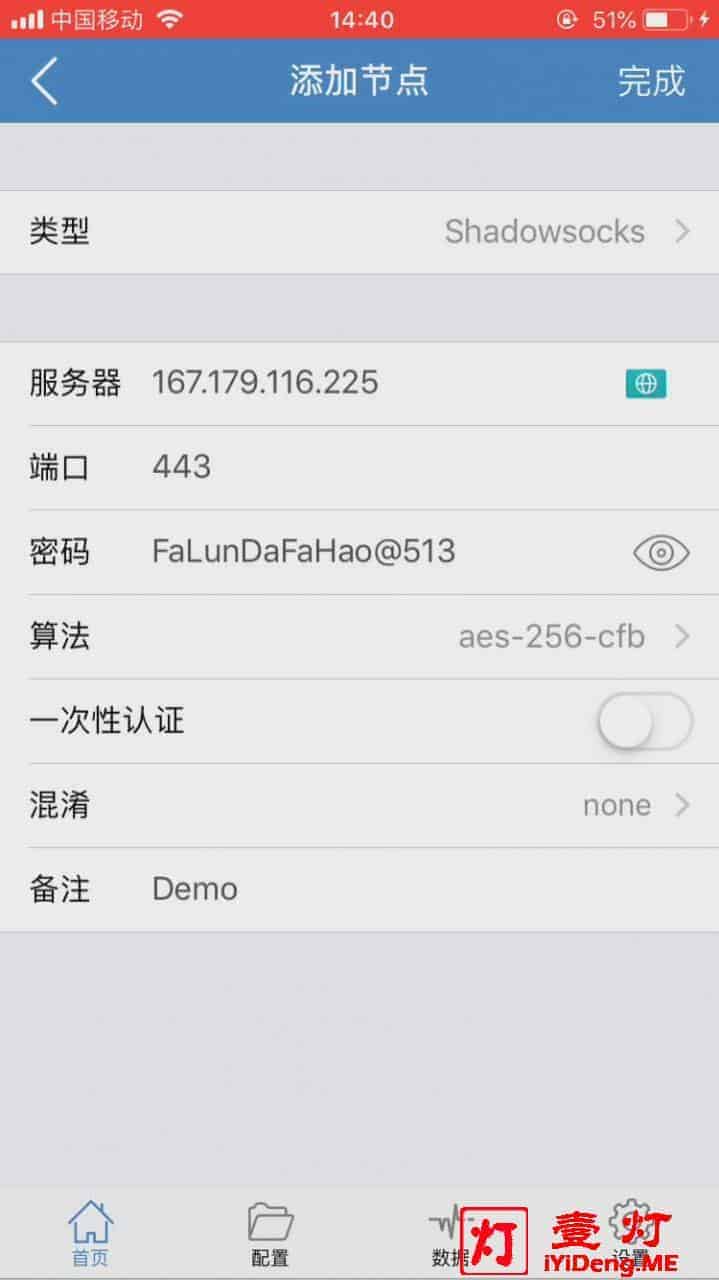This screenshot has height=1280, width=719.
Task: Toggle password visibility with the eye icon
Action: pyautogui.click(x=661, y=552)
